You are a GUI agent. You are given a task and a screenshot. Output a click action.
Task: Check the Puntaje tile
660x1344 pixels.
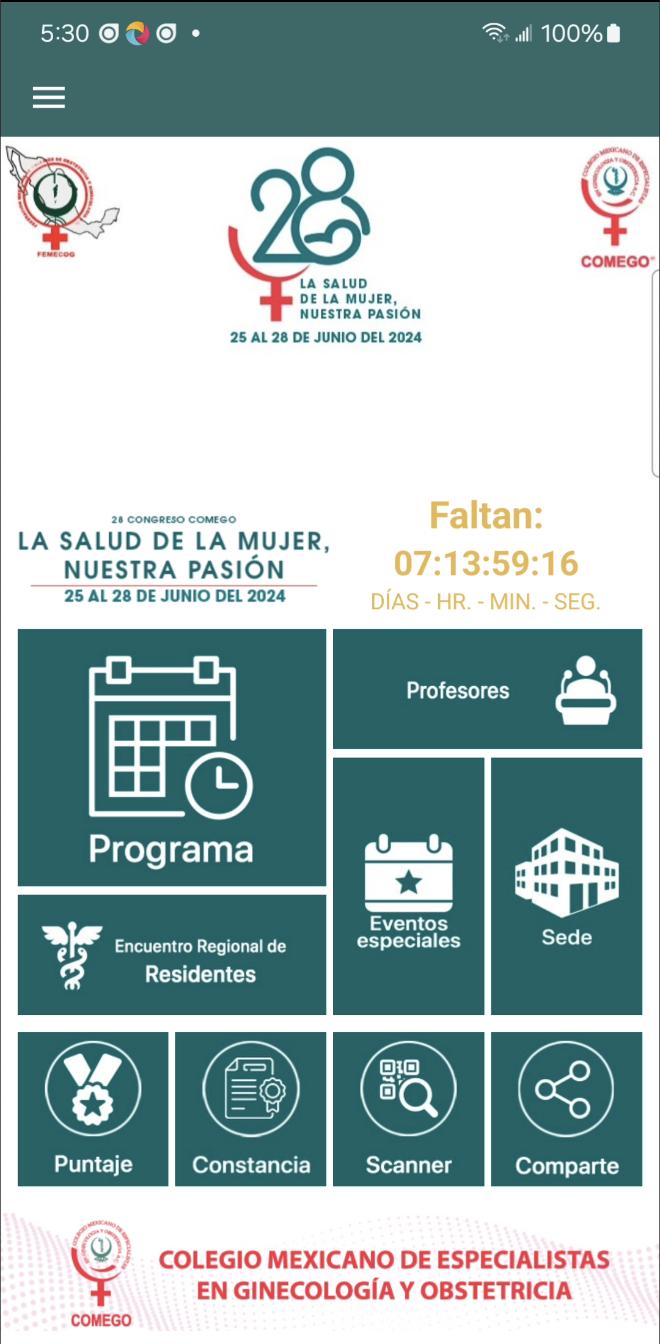(x=93, y=1109)
